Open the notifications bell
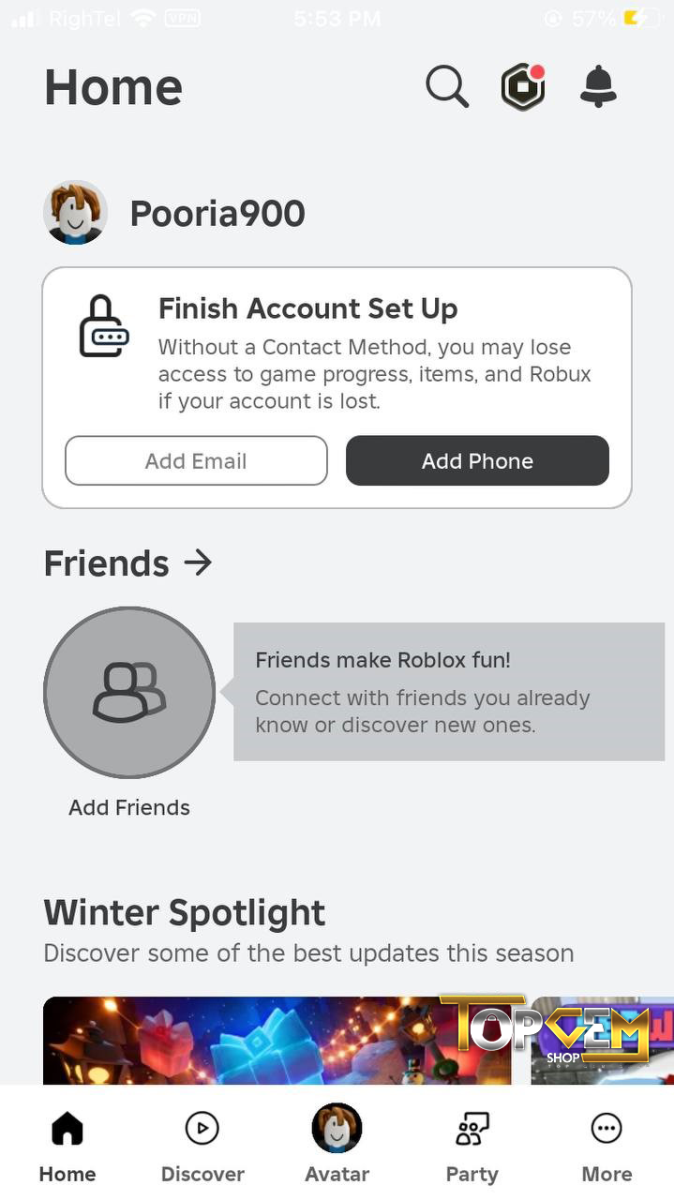The height and width of the screenshot is (1200, 674). click(598, 88)
